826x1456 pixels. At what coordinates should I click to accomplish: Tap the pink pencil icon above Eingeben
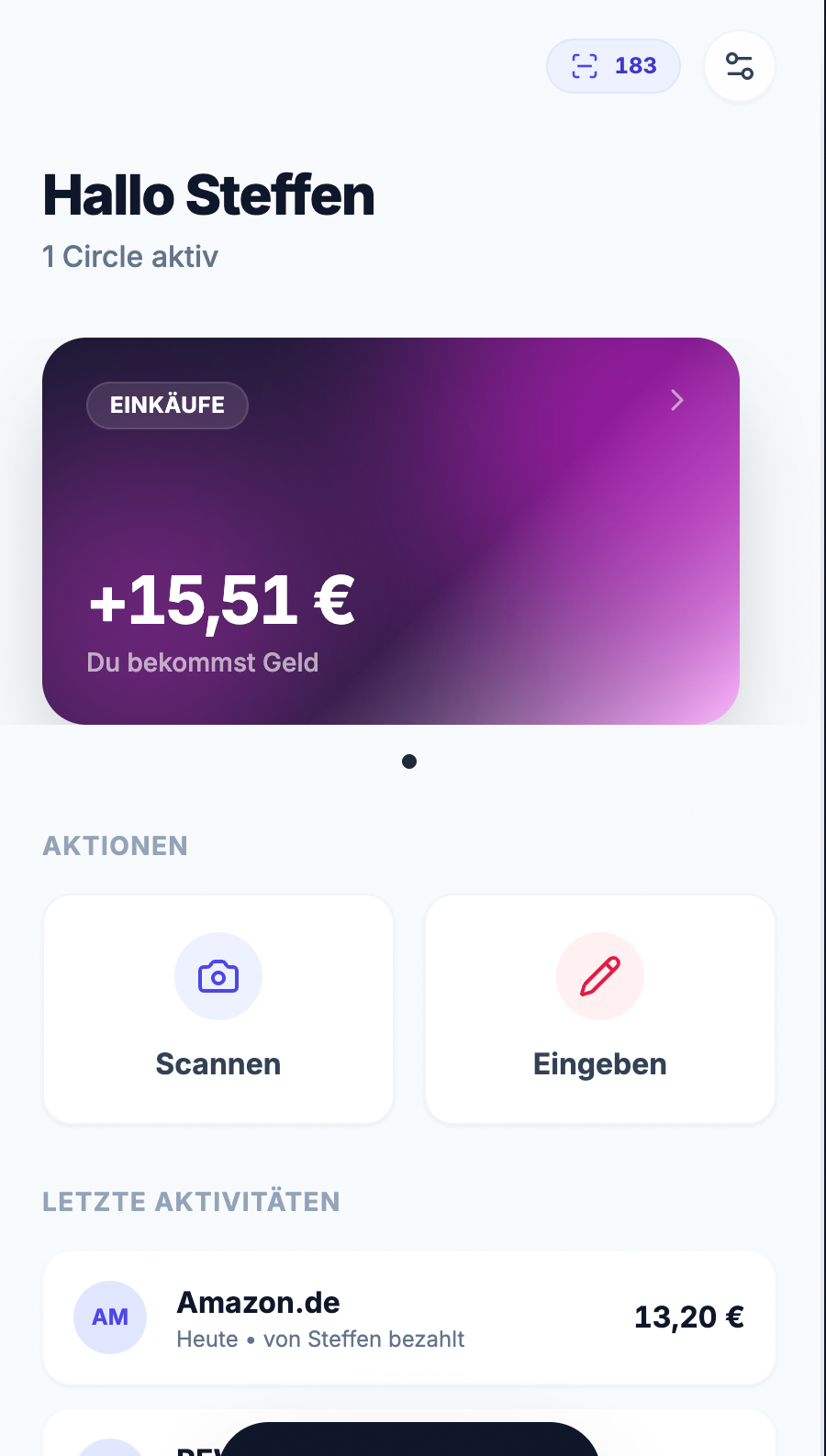(x=599, y=976)
